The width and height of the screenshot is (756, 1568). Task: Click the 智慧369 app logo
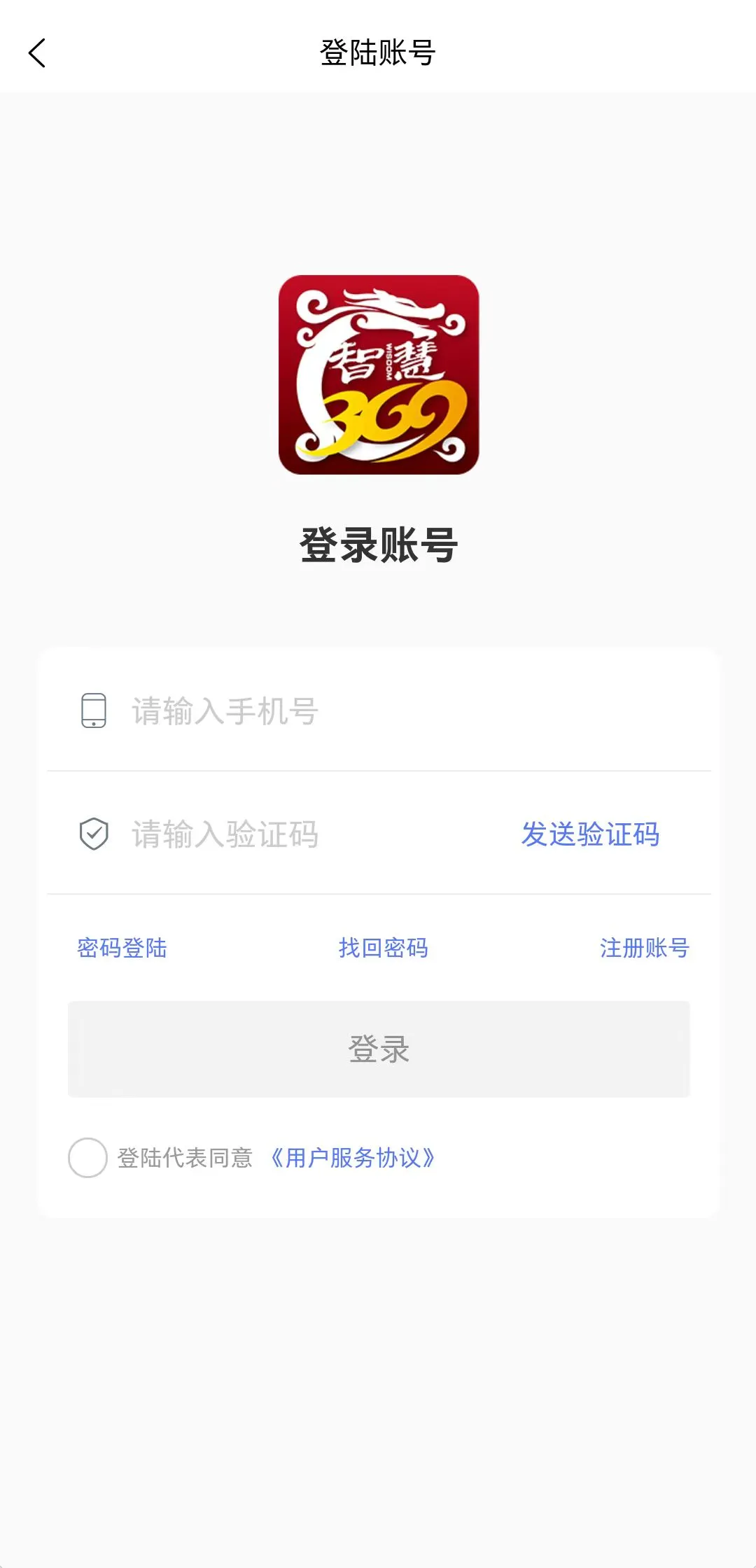click(378, 378)
